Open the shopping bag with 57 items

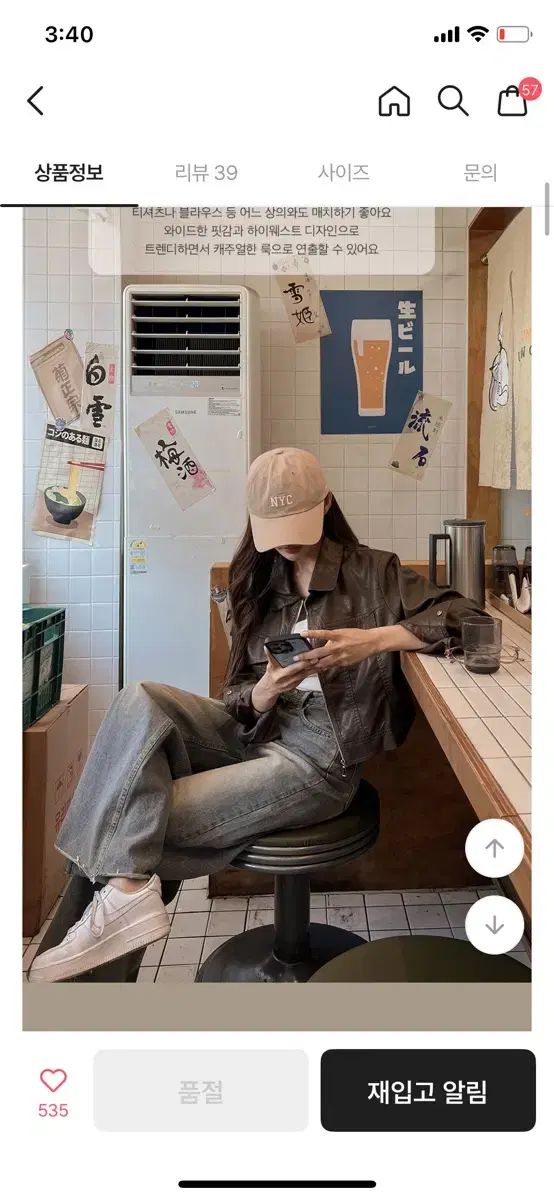tap(514, 99)
